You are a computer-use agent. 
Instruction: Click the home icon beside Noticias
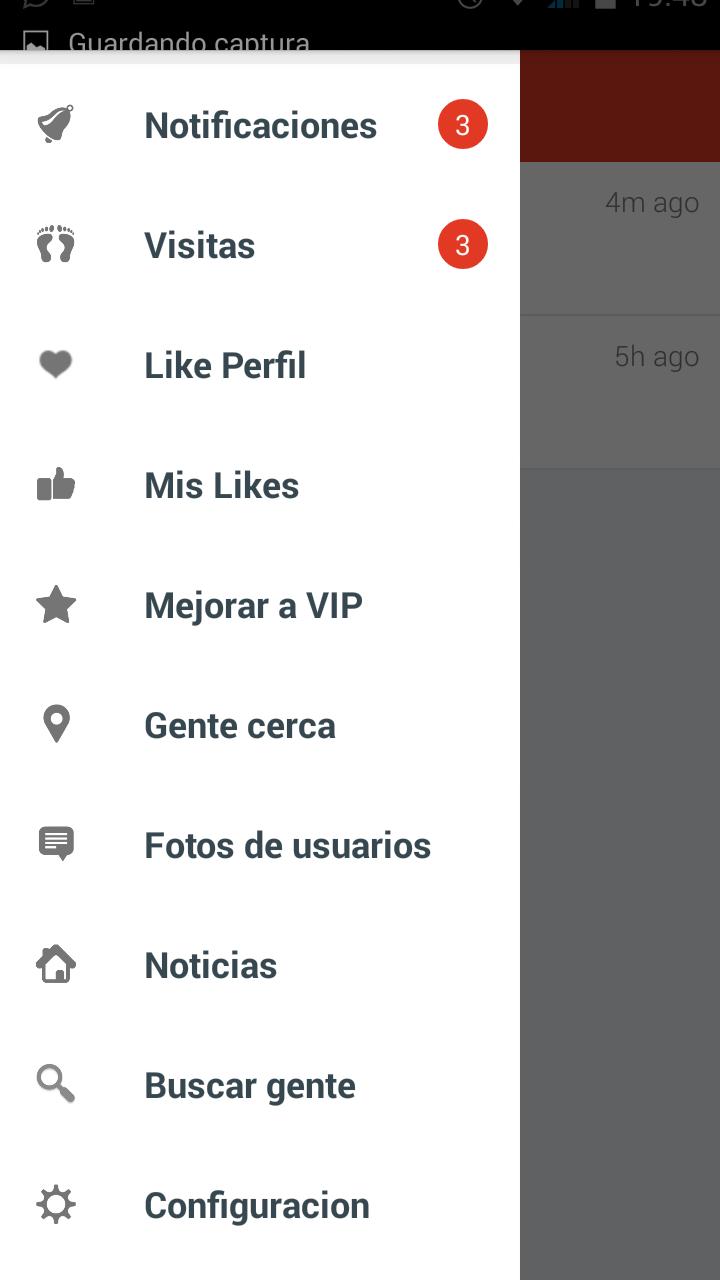[55, 964]
